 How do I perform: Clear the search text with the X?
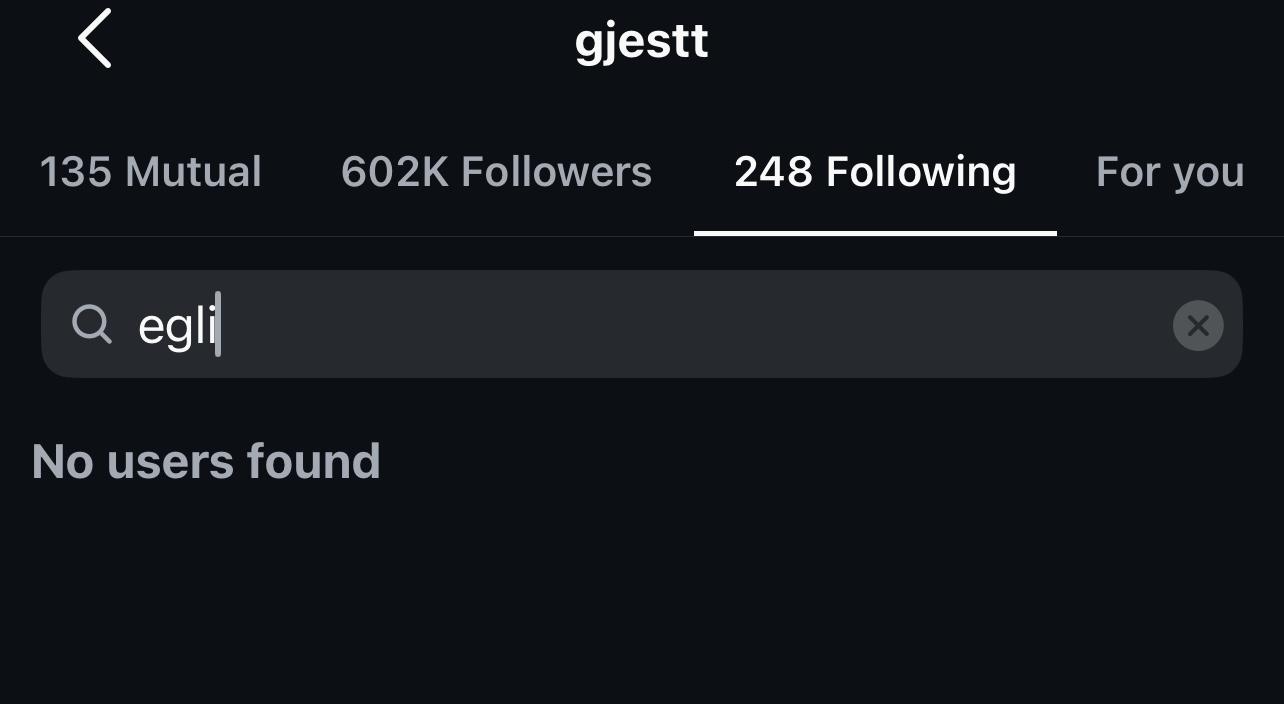(1197, 326)
